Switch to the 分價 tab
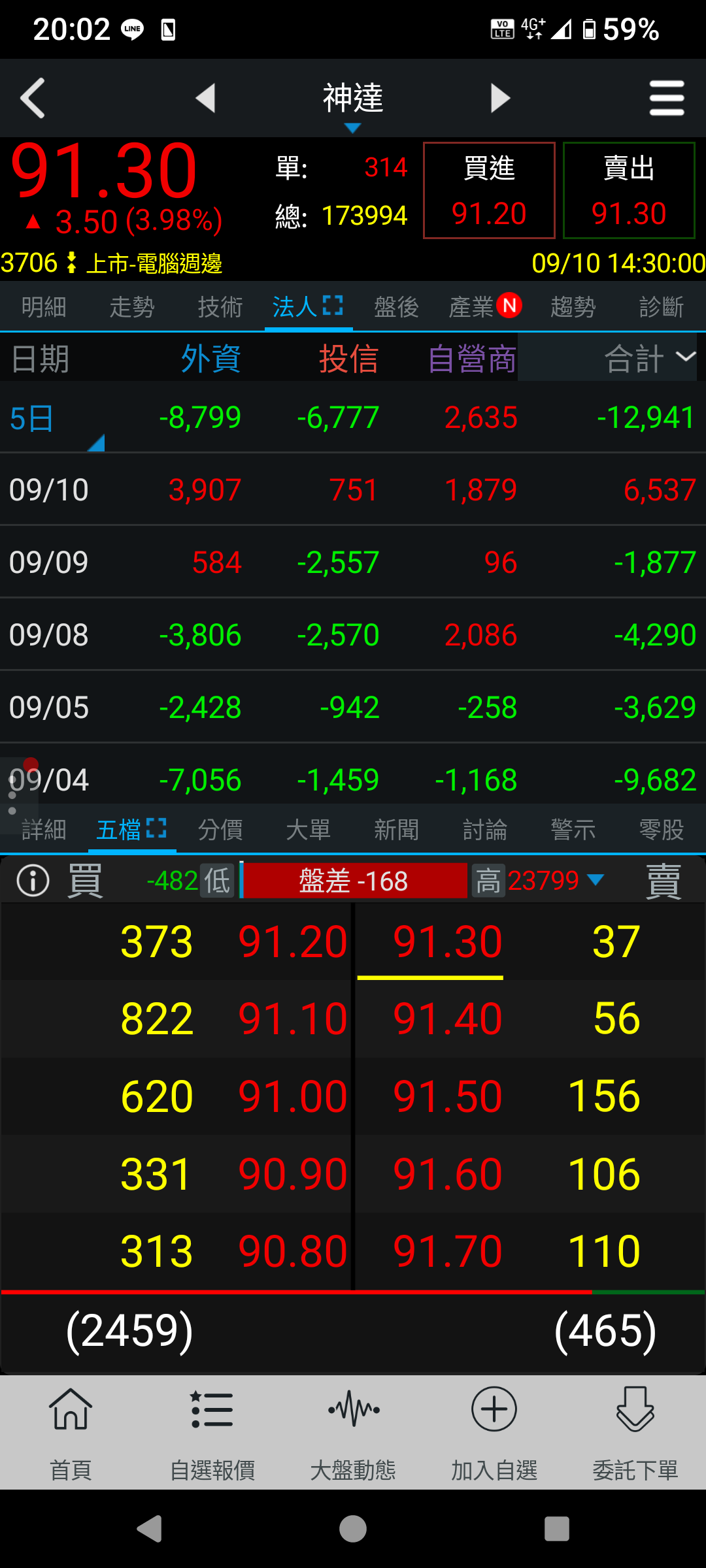Image resolution: width=706 pixels, height=1568 pixels. click(220, 830)
